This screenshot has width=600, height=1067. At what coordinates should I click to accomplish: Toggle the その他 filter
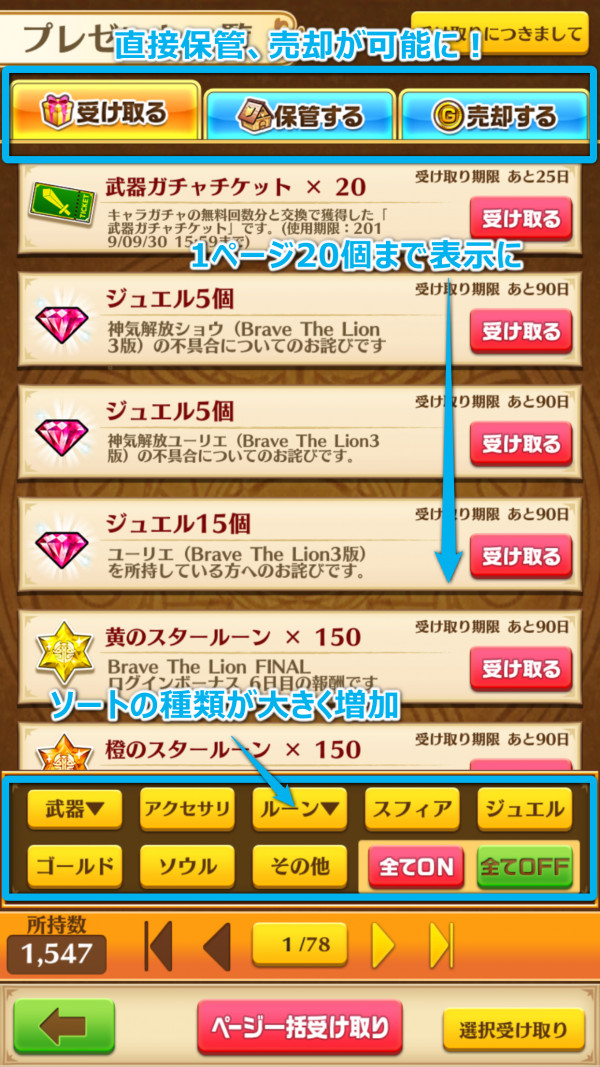(299, 866)
